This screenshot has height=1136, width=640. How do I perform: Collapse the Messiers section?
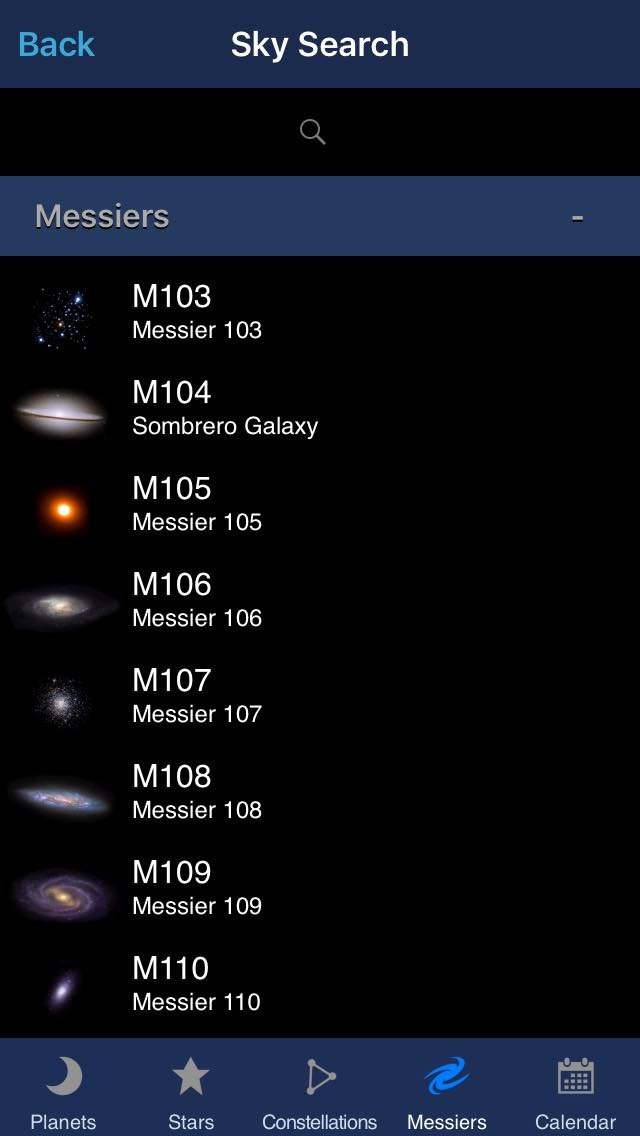click(577, 217)
